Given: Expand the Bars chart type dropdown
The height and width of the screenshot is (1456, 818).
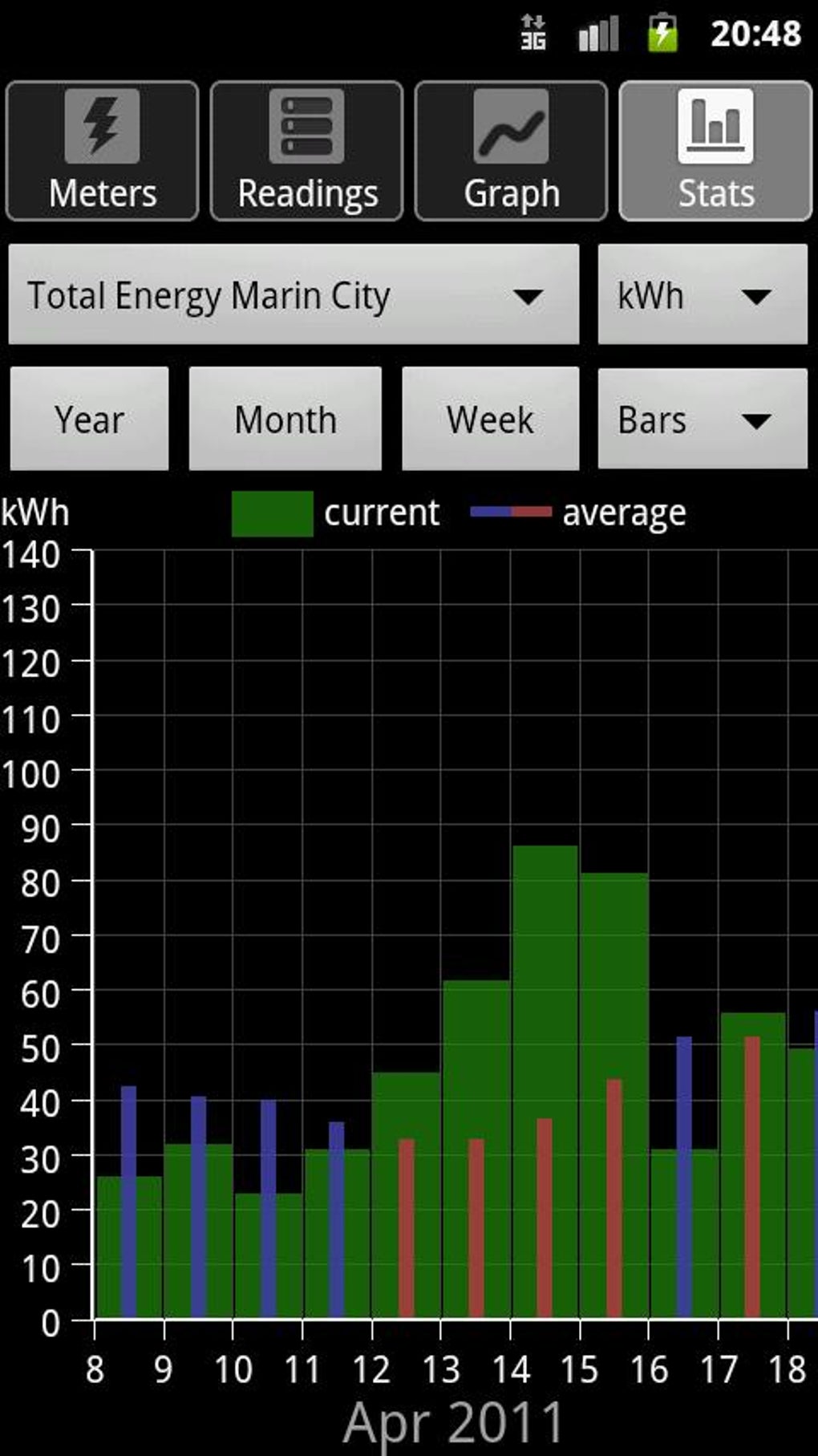Looking at the screenshot, I should click(702, 419).
